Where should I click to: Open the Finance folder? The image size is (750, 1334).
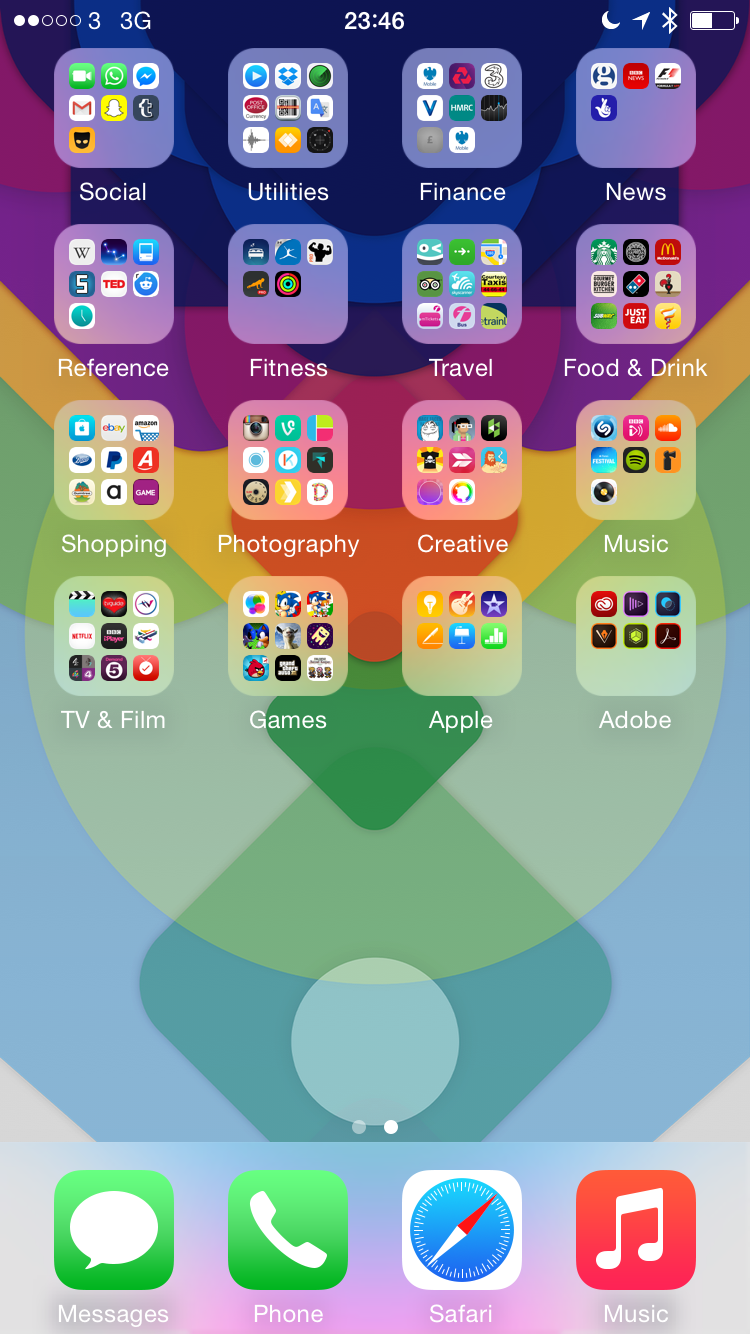(462, 108)
